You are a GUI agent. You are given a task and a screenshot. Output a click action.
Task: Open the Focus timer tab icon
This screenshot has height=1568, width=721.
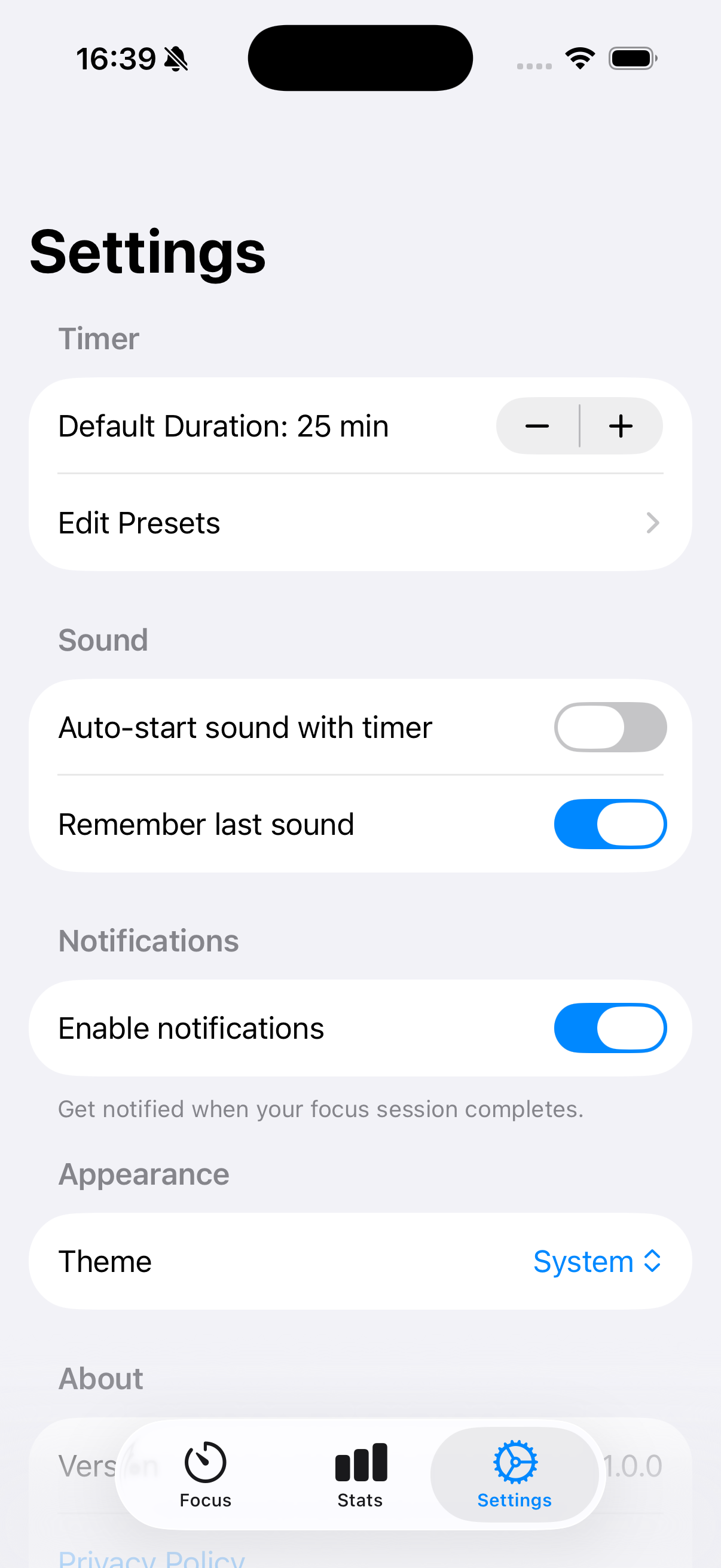pos(205,1463)
